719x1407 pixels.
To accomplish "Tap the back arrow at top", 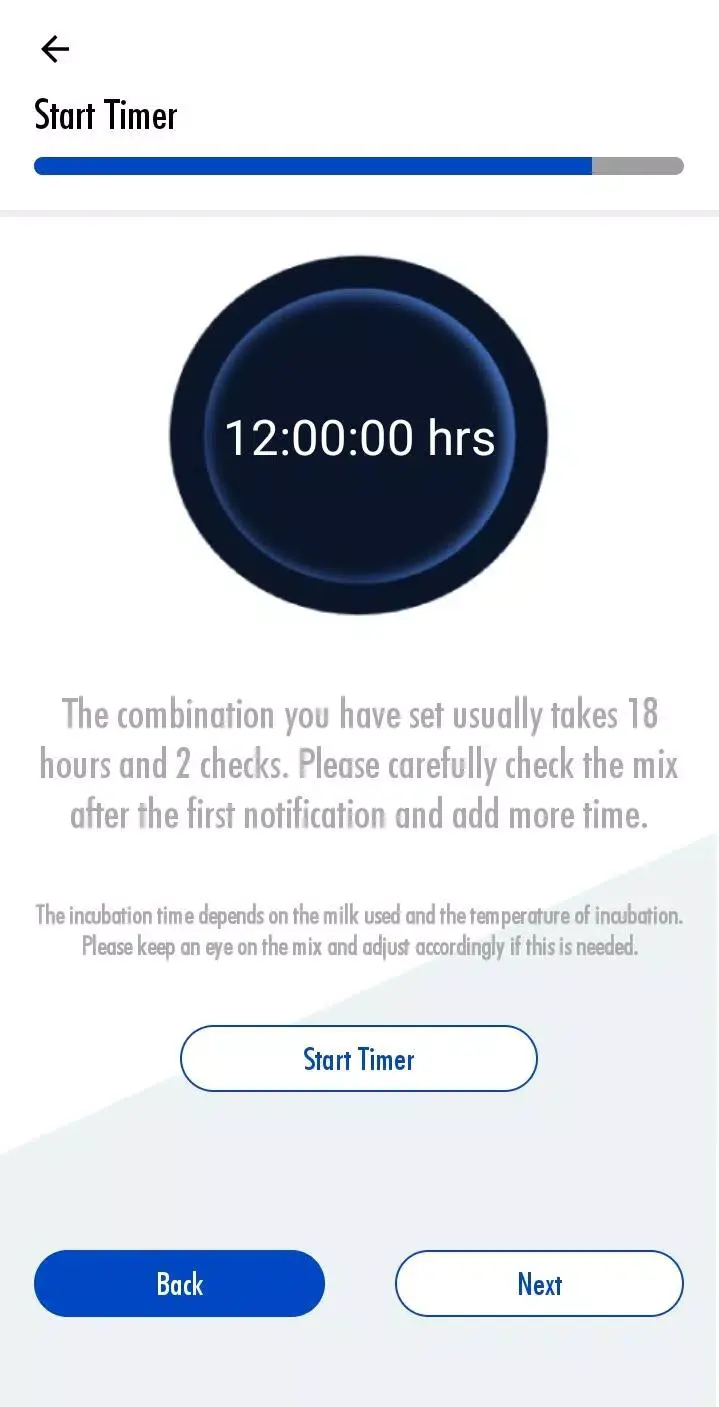I will [55, 49].
